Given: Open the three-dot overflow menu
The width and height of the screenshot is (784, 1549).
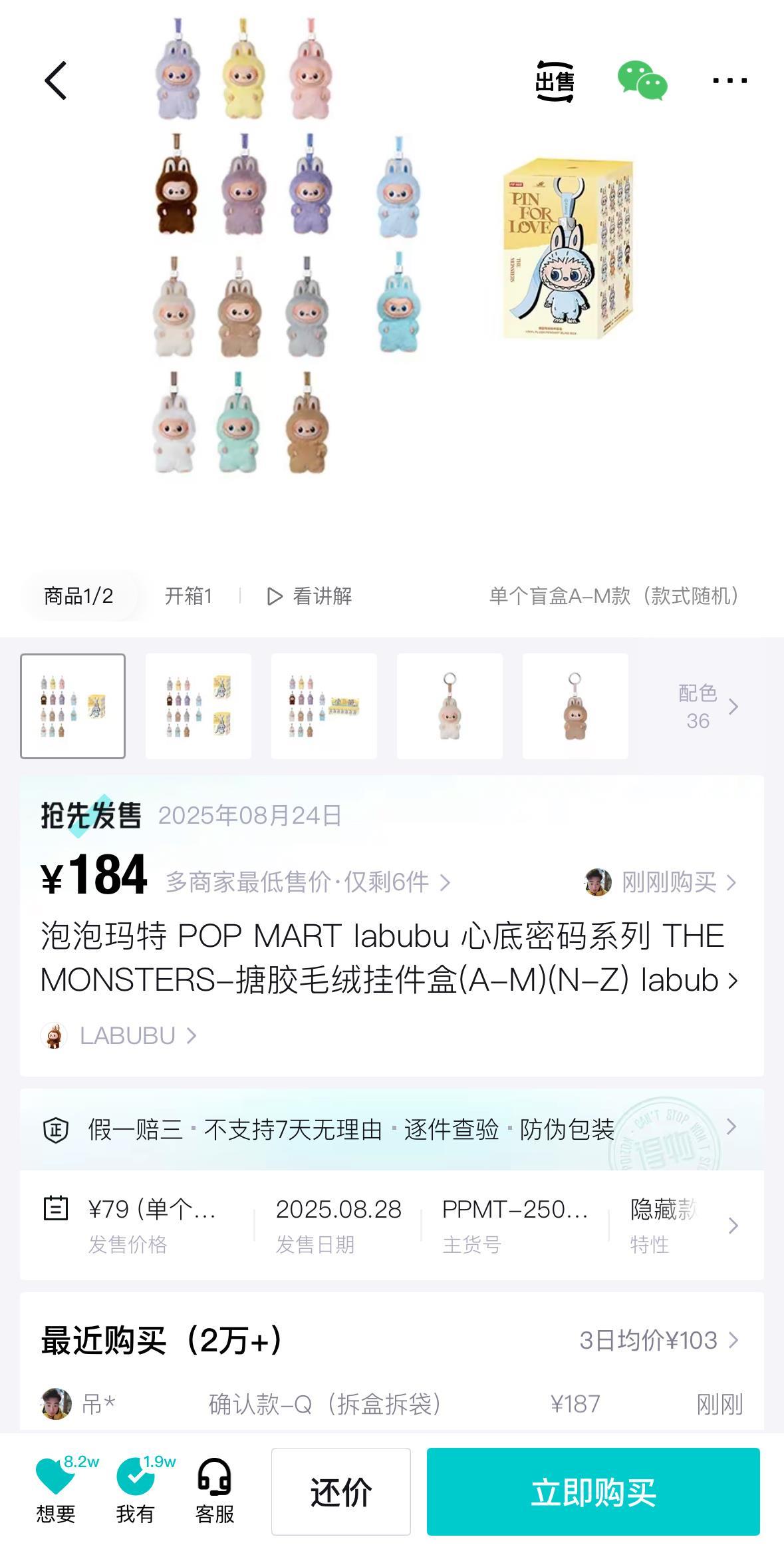Looking at the screenshot, I should (729, 81).
